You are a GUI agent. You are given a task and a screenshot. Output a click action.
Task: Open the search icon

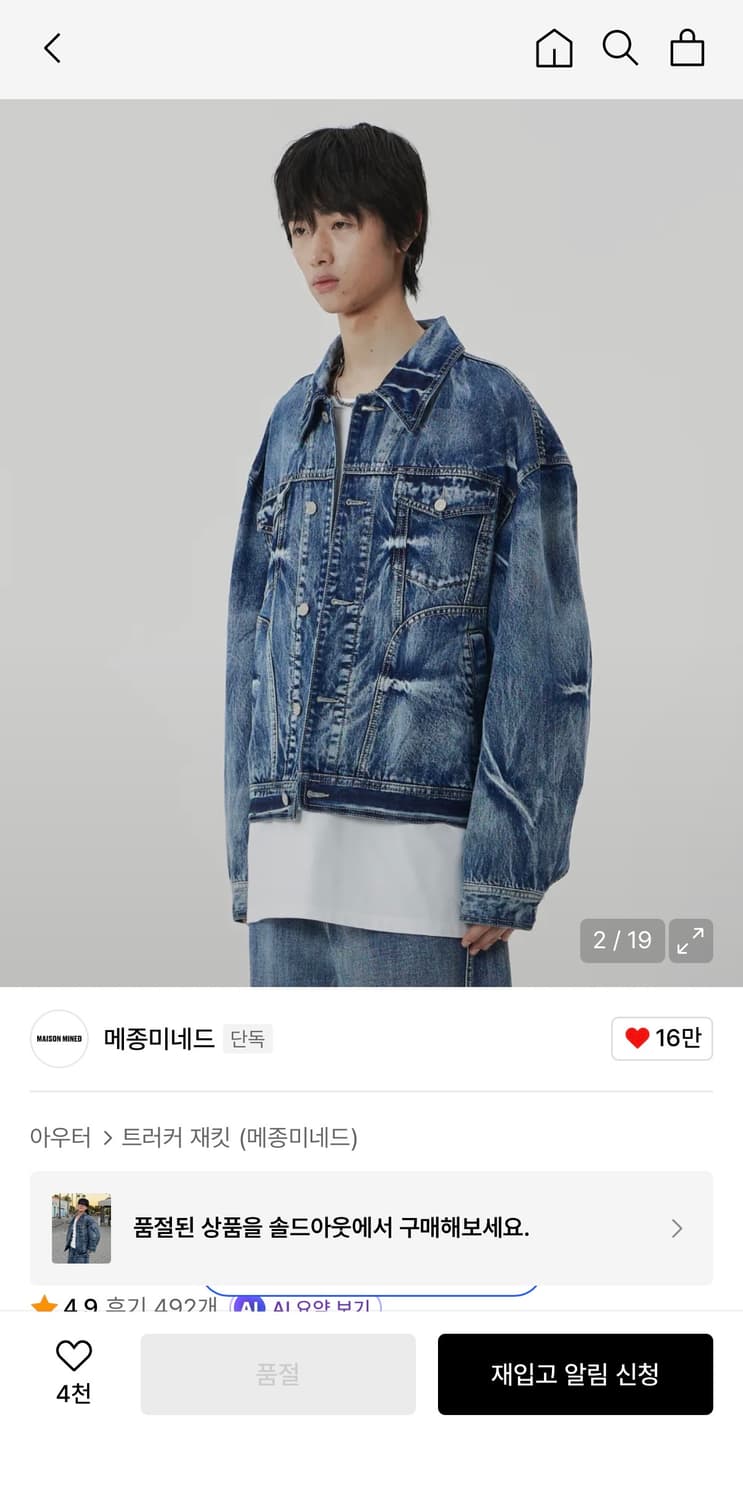point(621,47)
